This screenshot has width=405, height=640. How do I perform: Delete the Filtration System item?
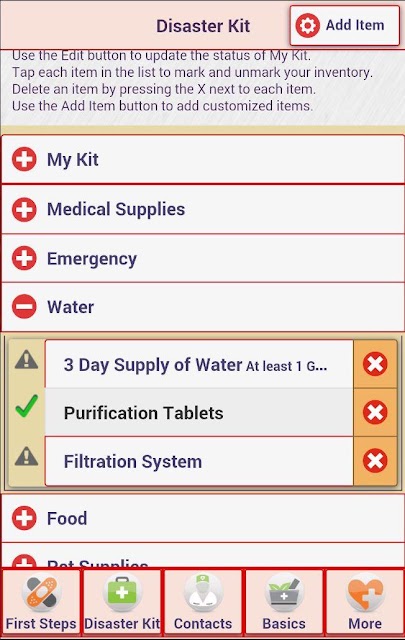click(x=375, y=461)
